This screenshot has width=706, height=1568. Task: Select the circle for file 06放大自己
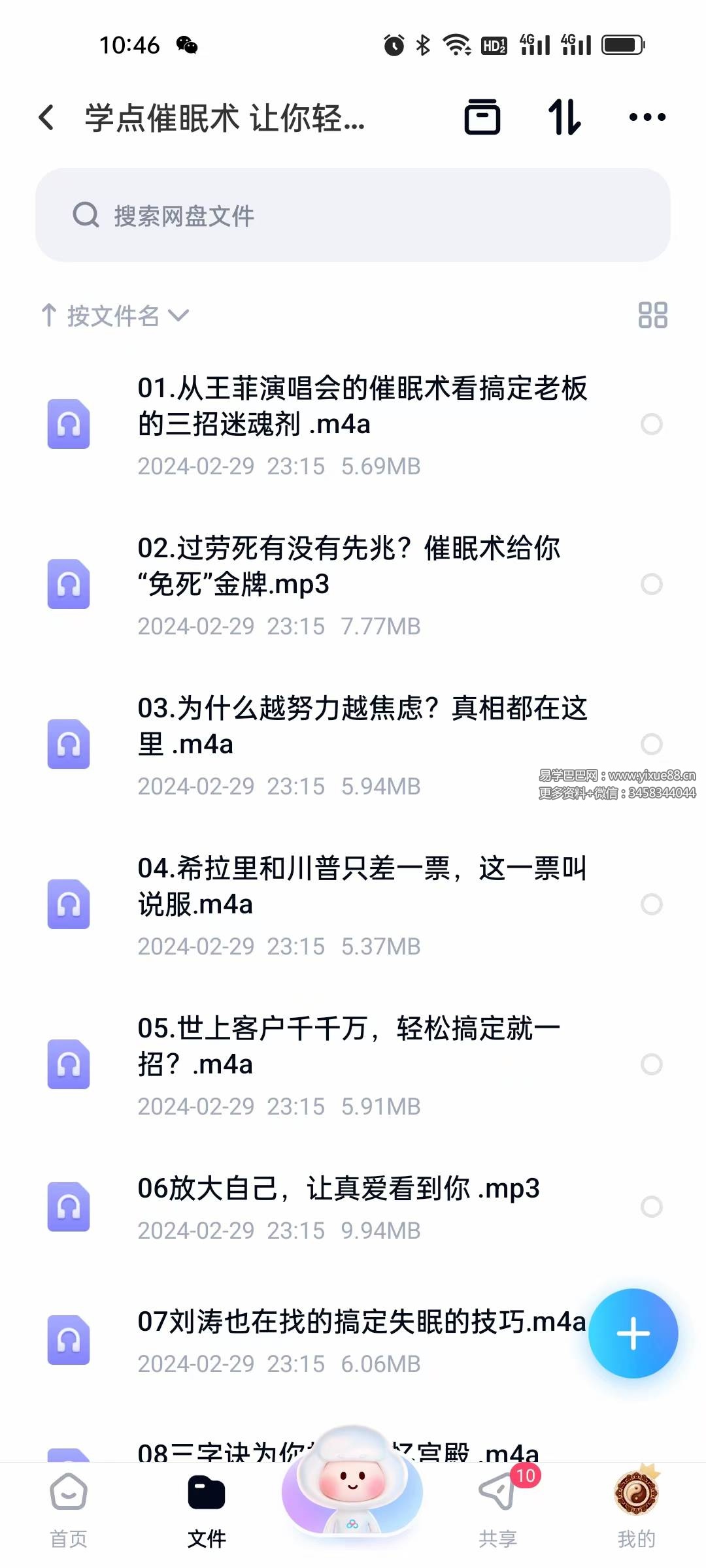tap(651, 1207)
